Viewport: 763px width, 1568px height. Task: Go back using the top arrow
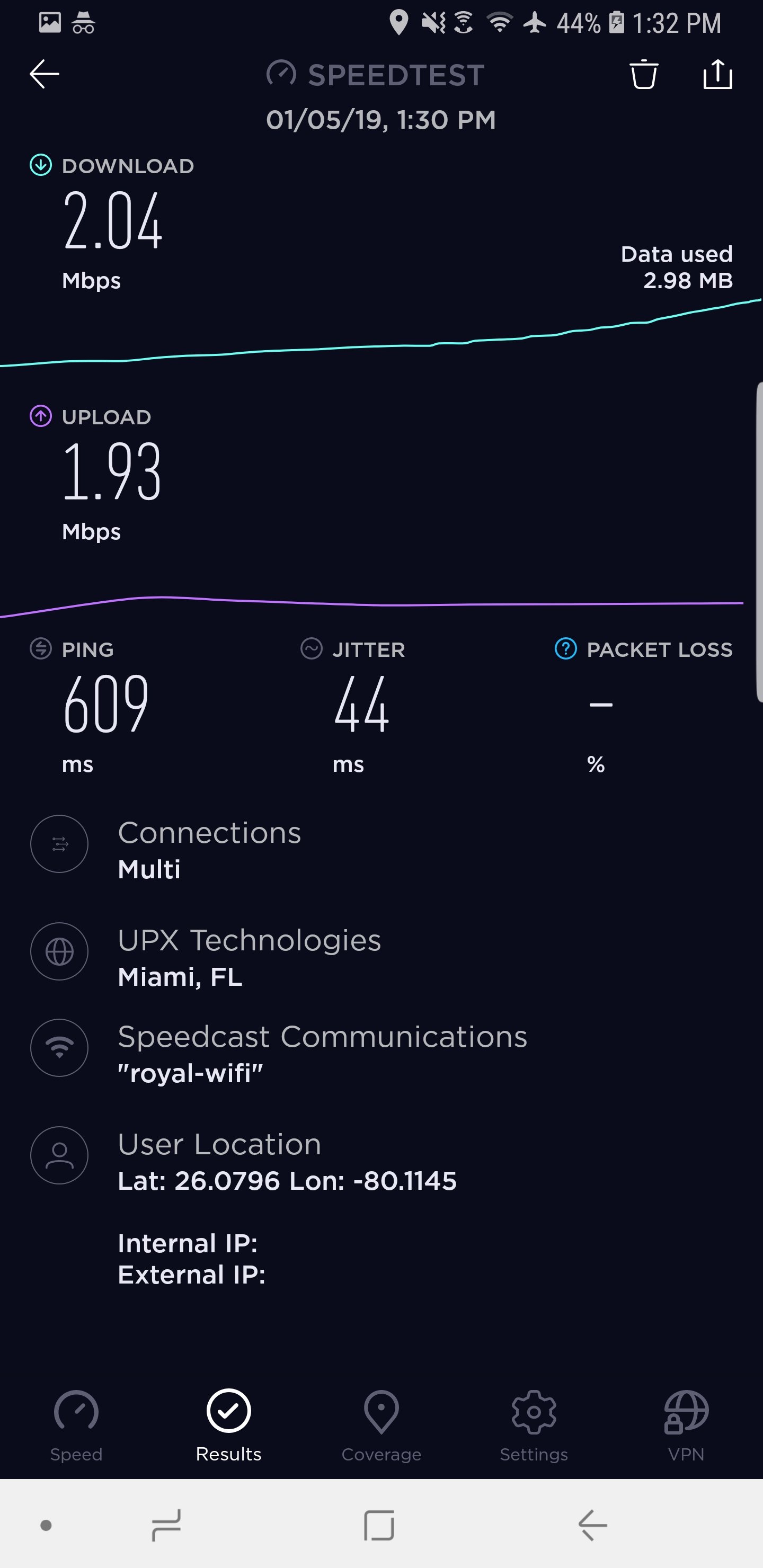(x=45, y=74)
